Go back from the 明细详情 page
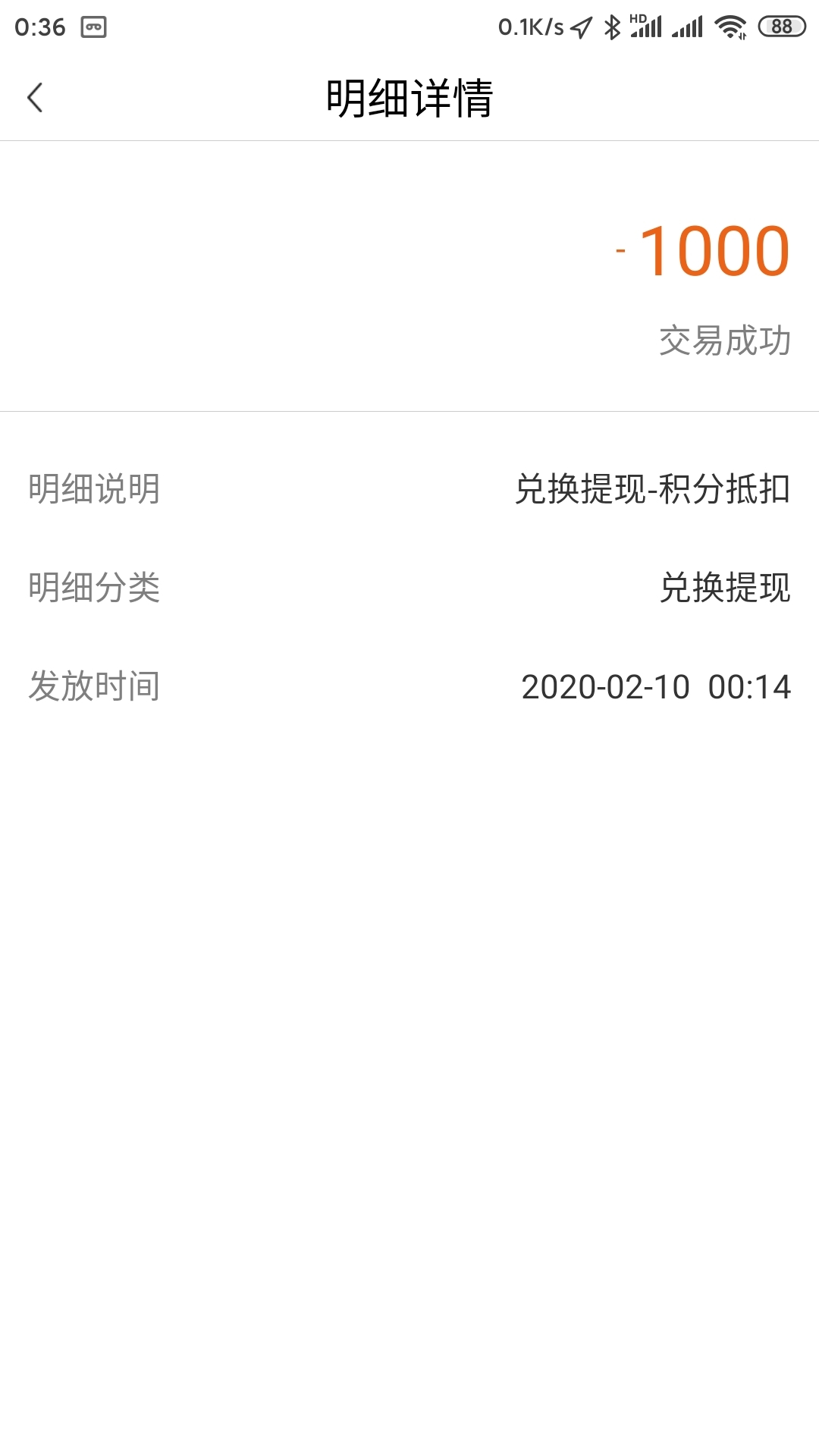The image size is (819, 1456). pyautogui.click(x=35, y=98)
